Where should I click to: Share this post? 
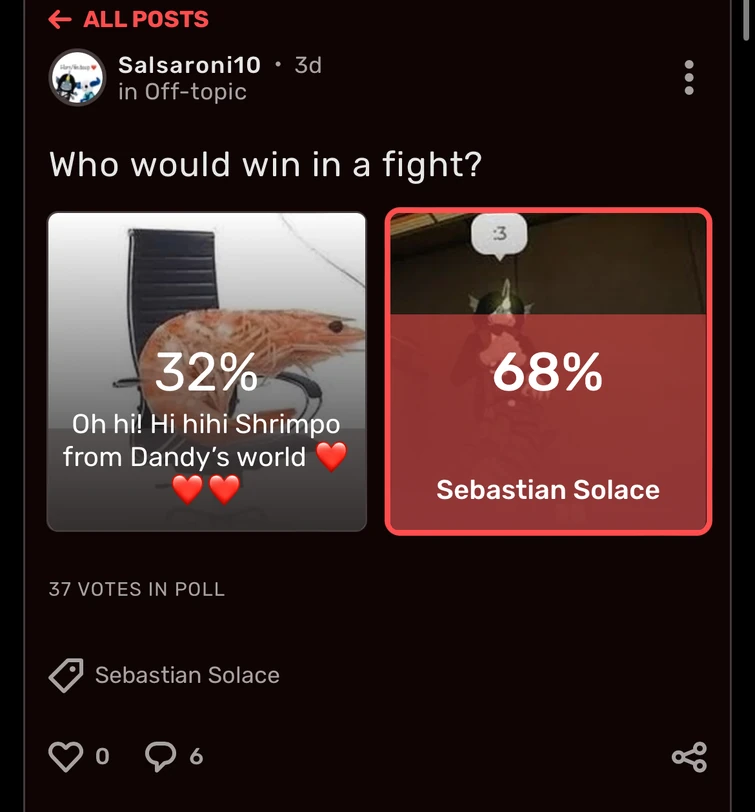pos(689,757)
